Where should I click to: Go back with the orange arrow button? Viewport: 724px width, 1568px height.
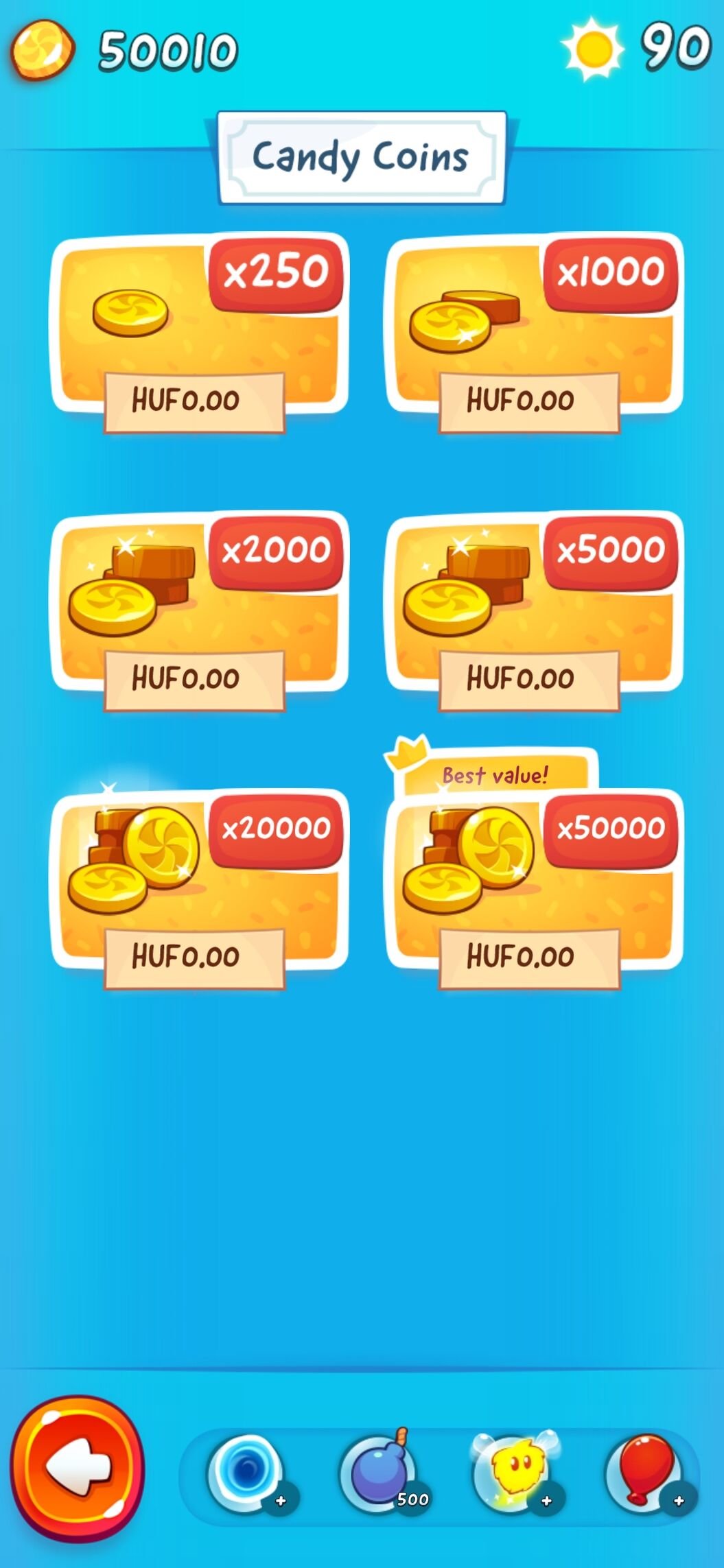77,1468
